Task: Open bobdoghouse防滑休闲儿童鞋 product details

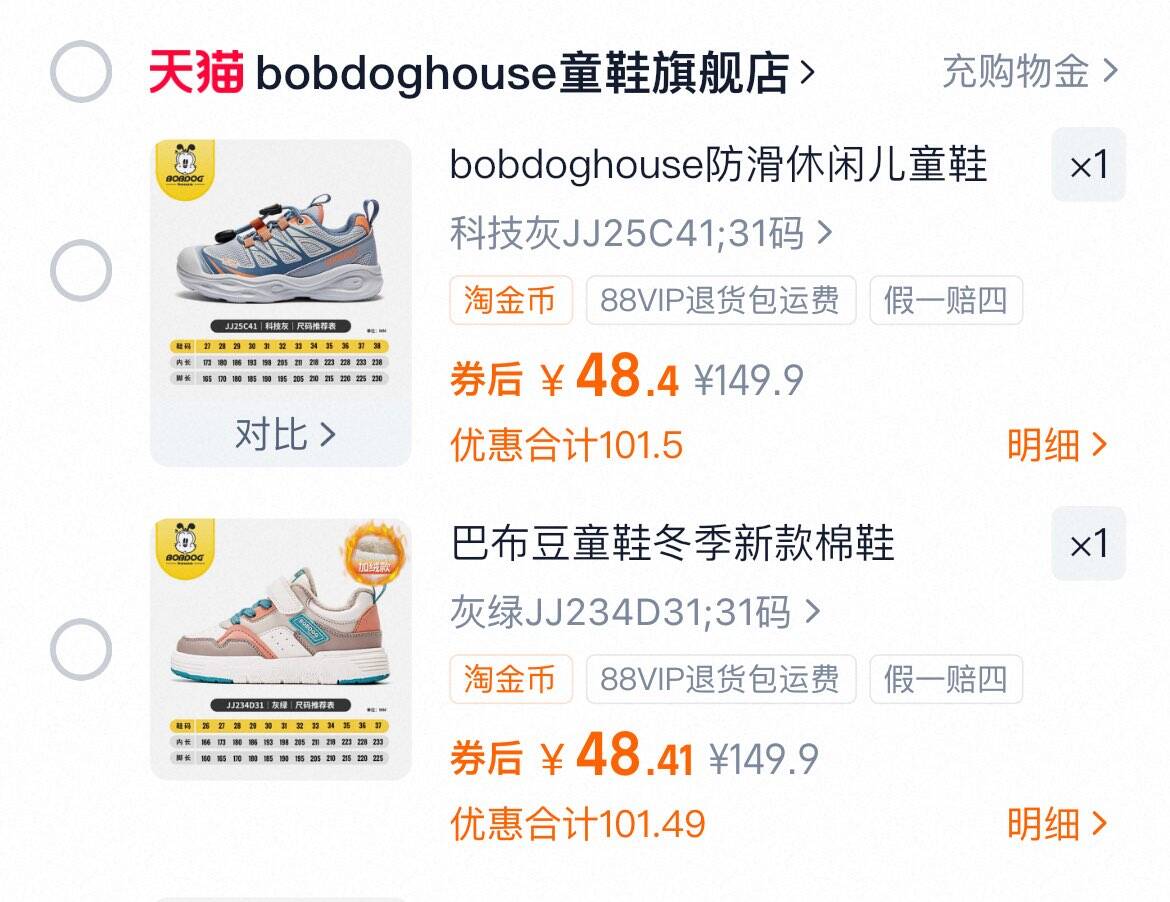Action: (717, 165)
